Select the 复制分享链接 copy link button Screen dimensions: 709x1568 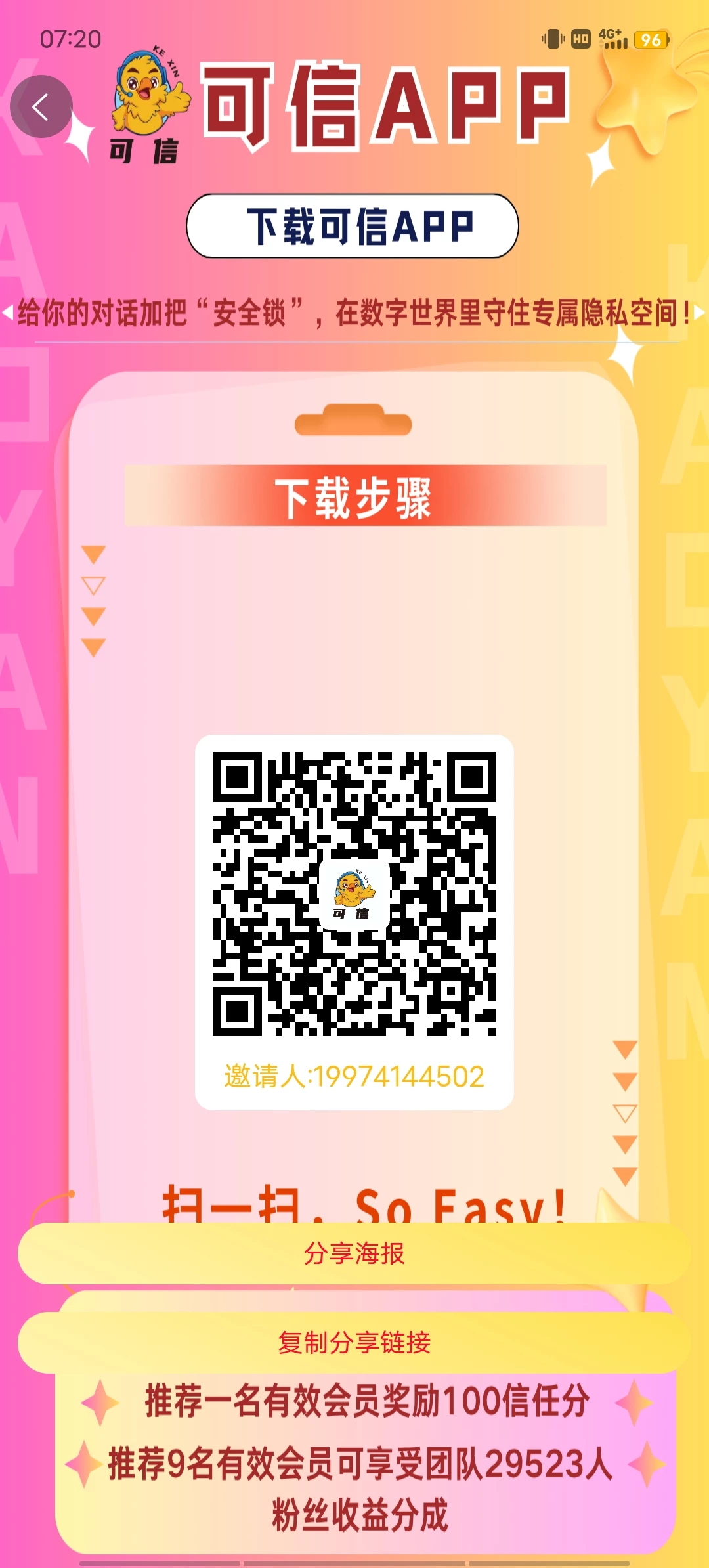click(x=354, y=1343)
